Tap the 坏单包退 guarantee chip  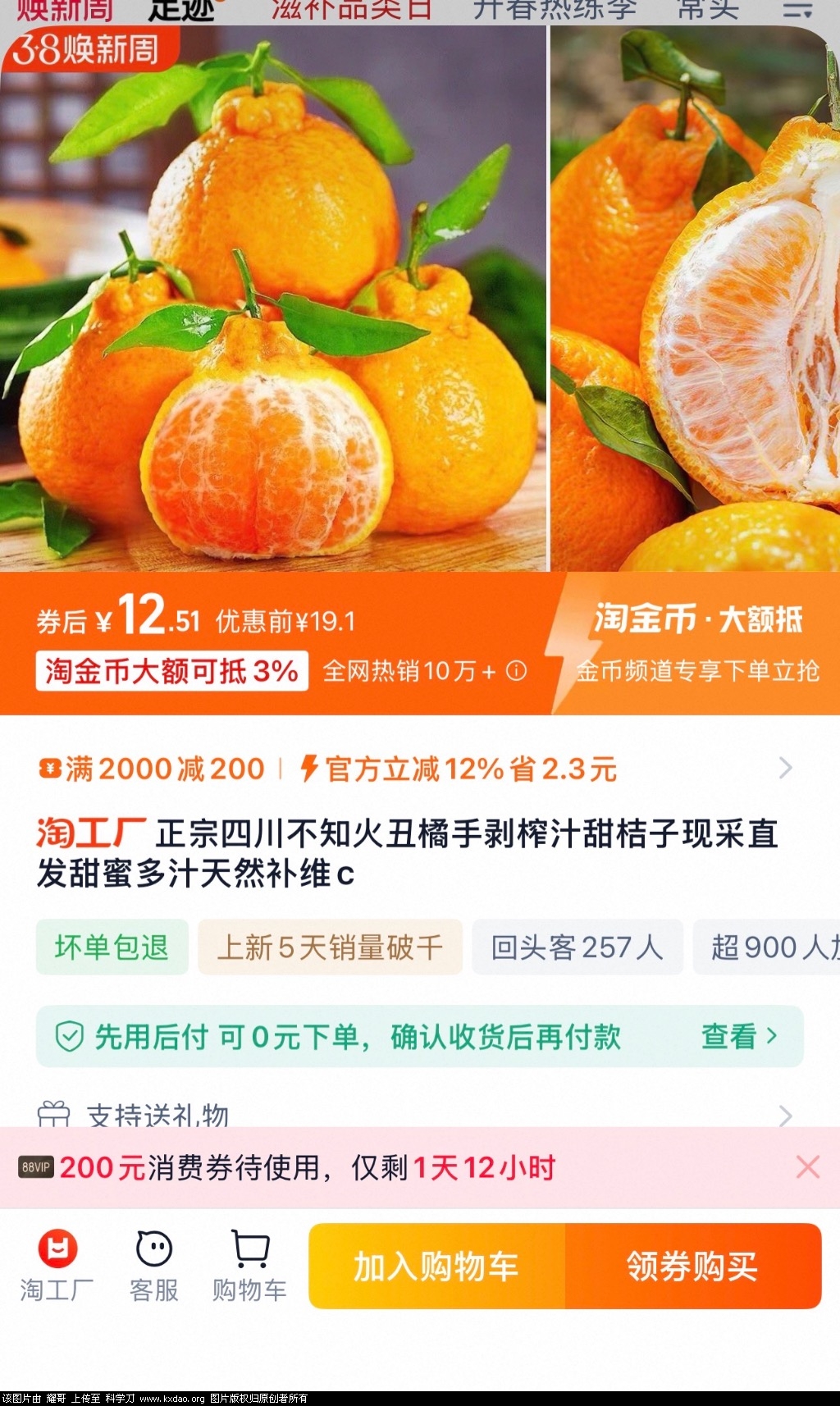[112, 947]
